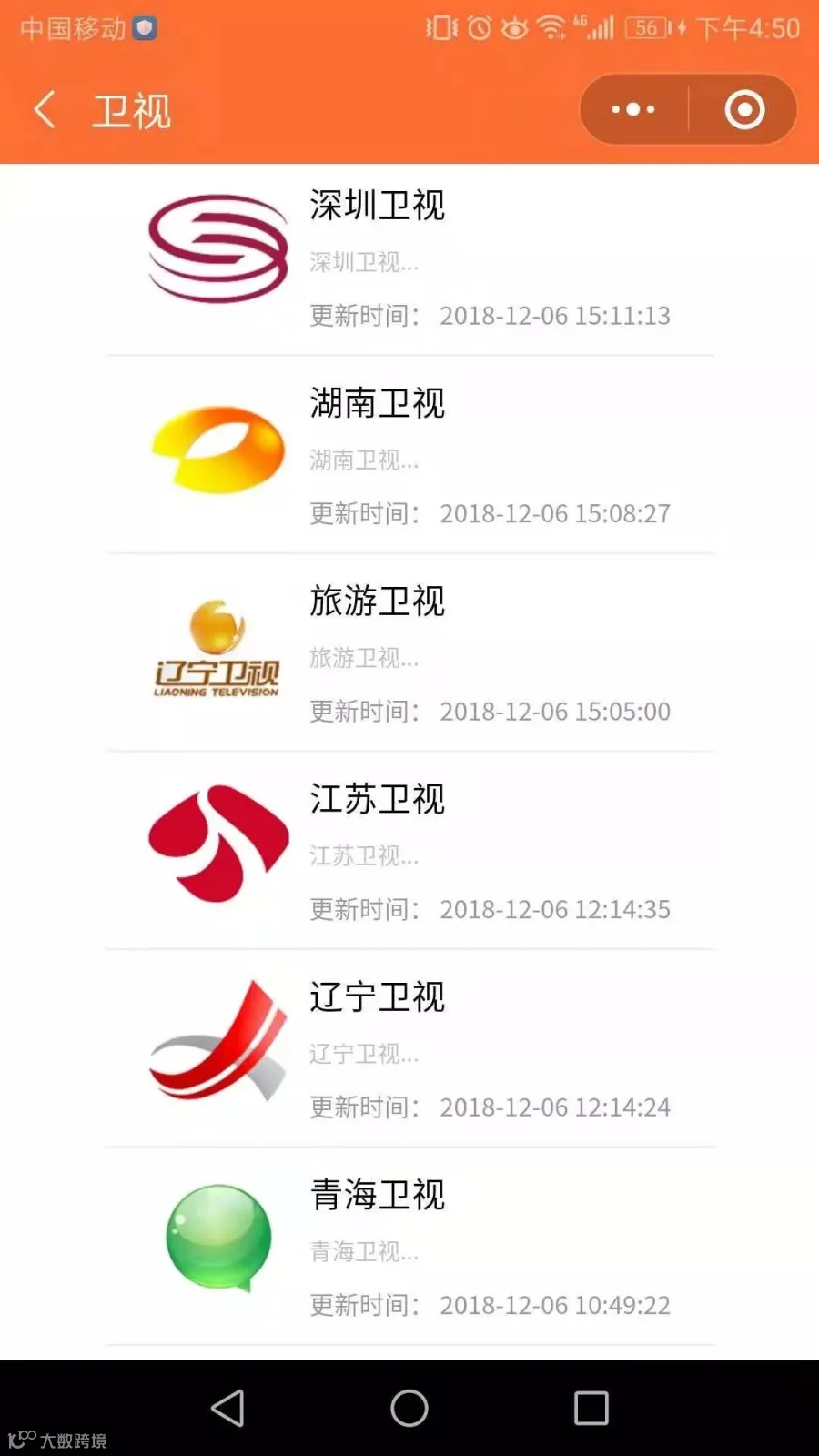819x1456 pixels.
Task: Open the 湖南卫视 channel
Action: [409, 455]
